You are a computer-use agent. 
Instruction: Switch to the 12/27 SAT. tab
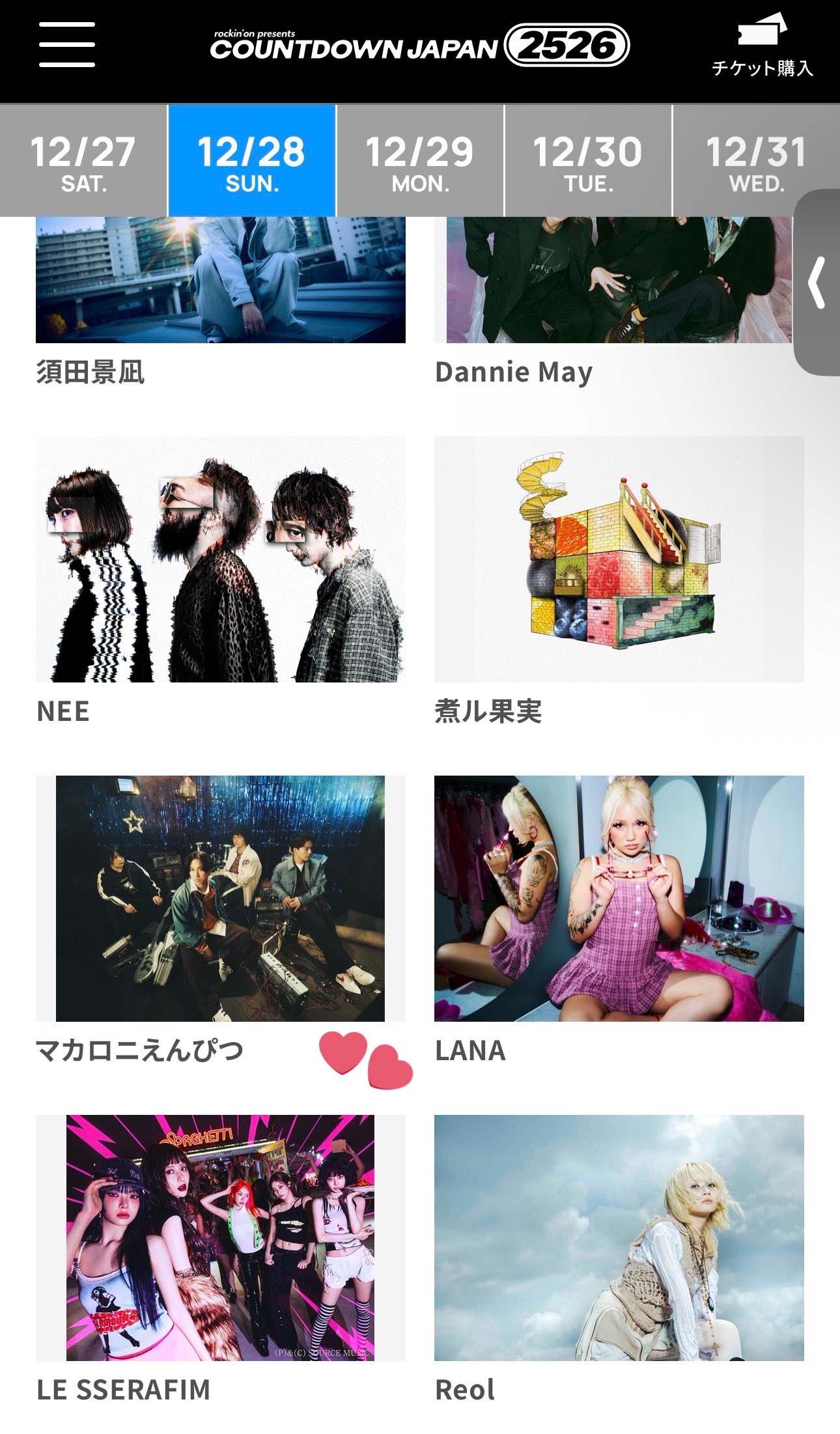tap(83, 162)
